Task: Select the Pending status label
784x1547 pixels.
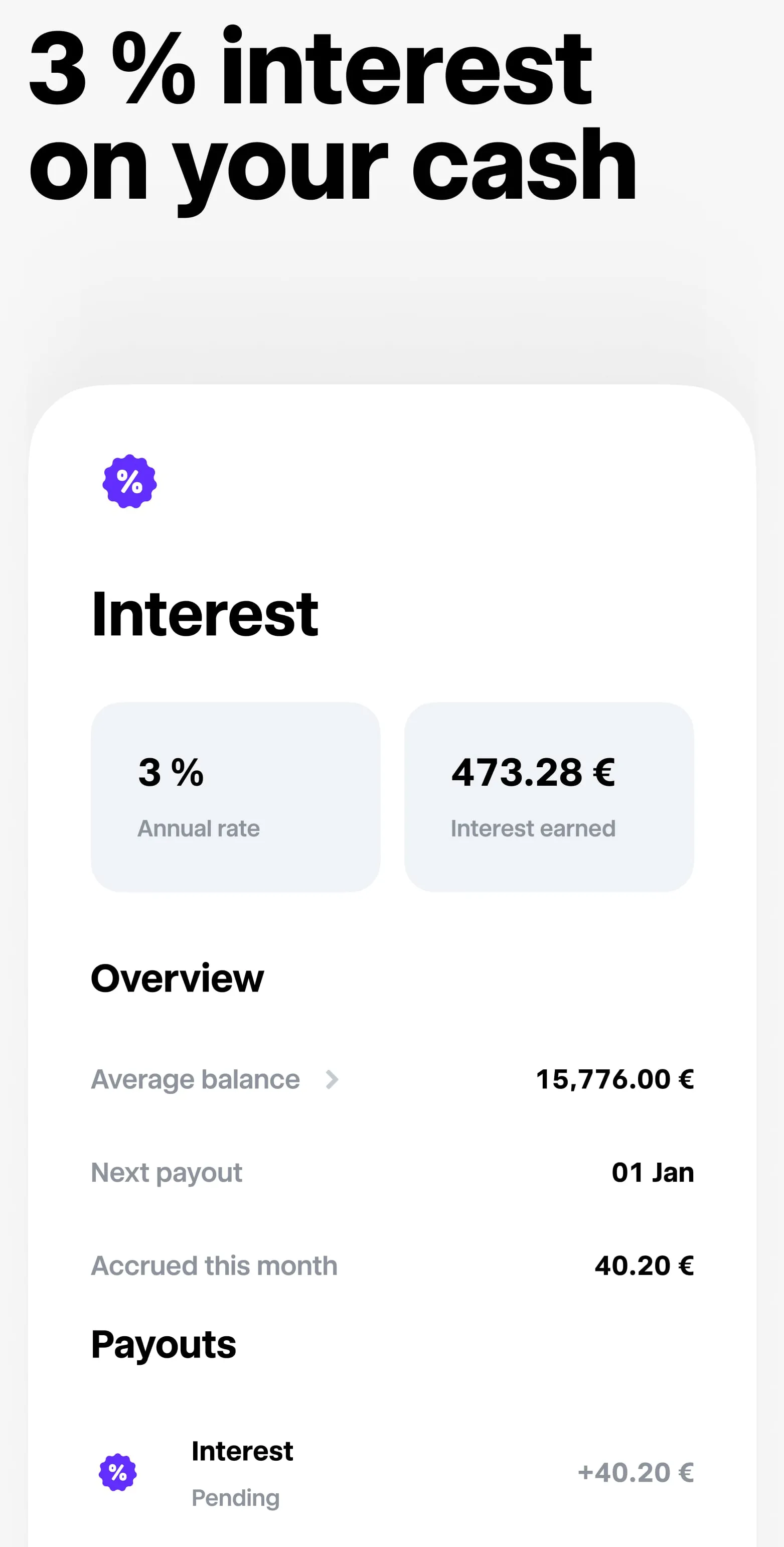Action: click(235, 1497)
